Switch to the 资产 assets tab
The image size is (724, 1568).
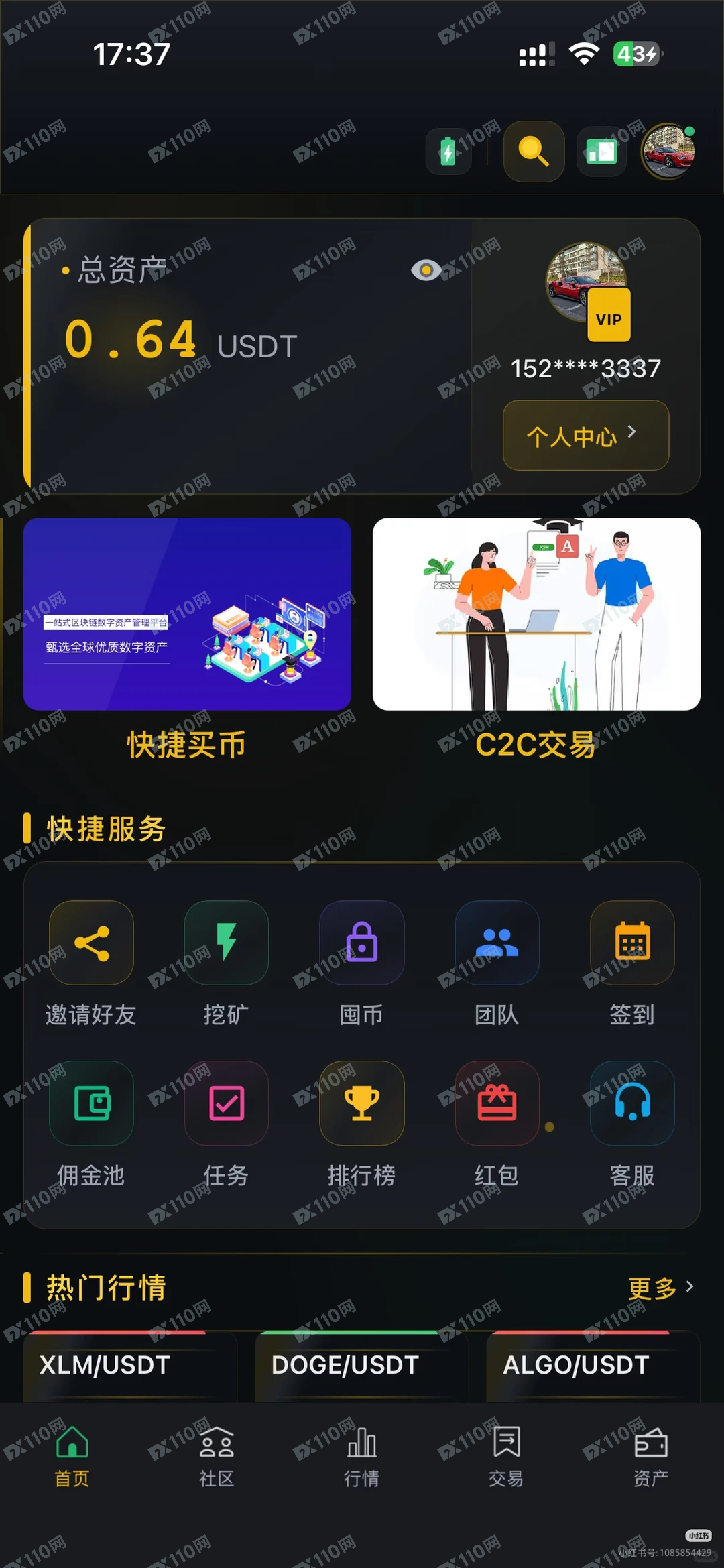click(x=650, y=1456)
